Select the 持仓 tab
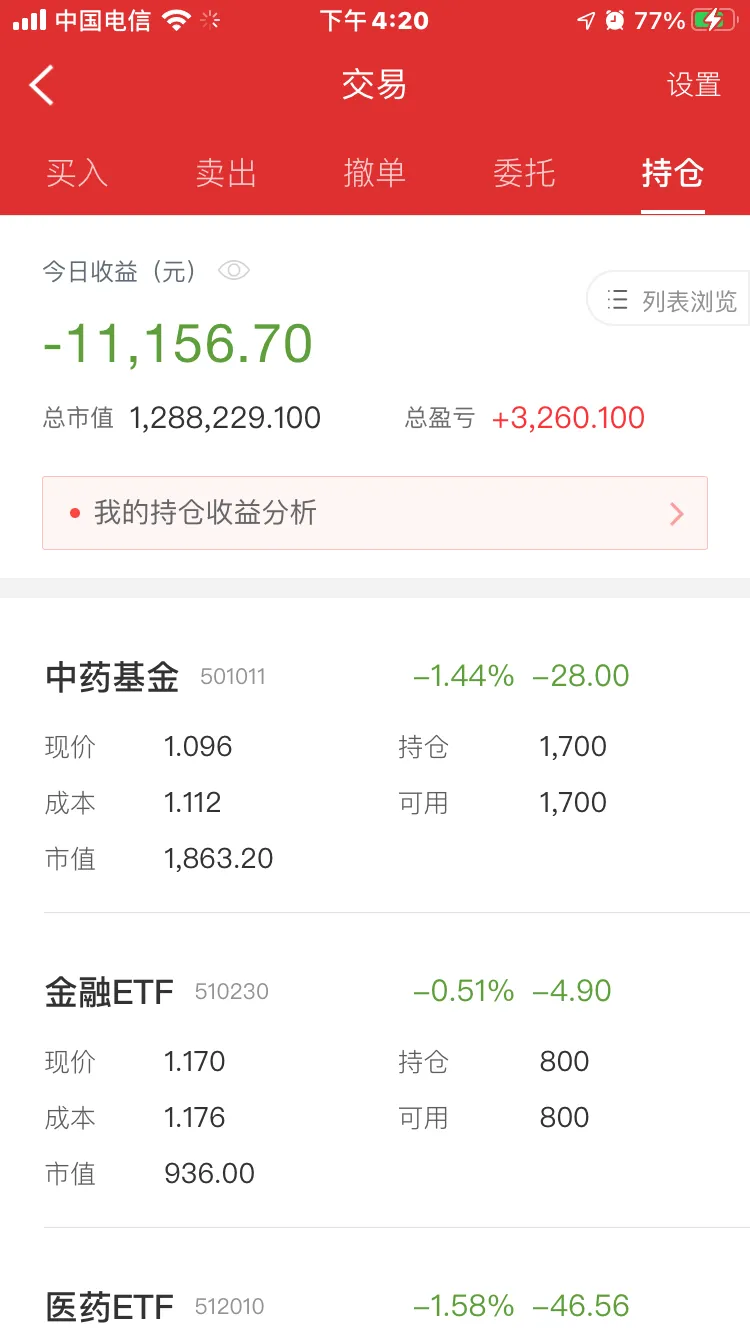Screen dimensions: 750x1334 click(673, 173)
